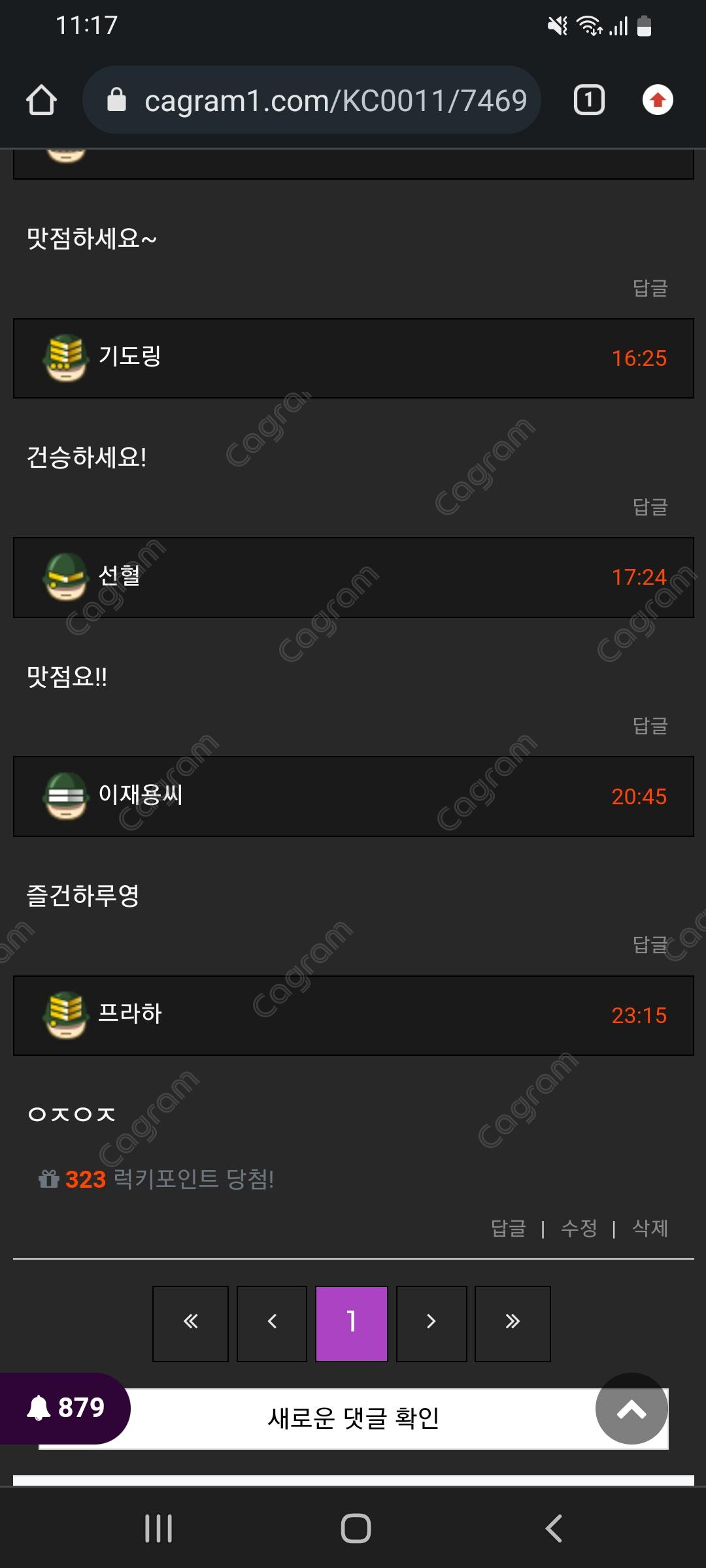Image resolution: width=706 pixels, height=1568 pixels.
Task: Go to the browser home page
Action: tap(41, 101)
